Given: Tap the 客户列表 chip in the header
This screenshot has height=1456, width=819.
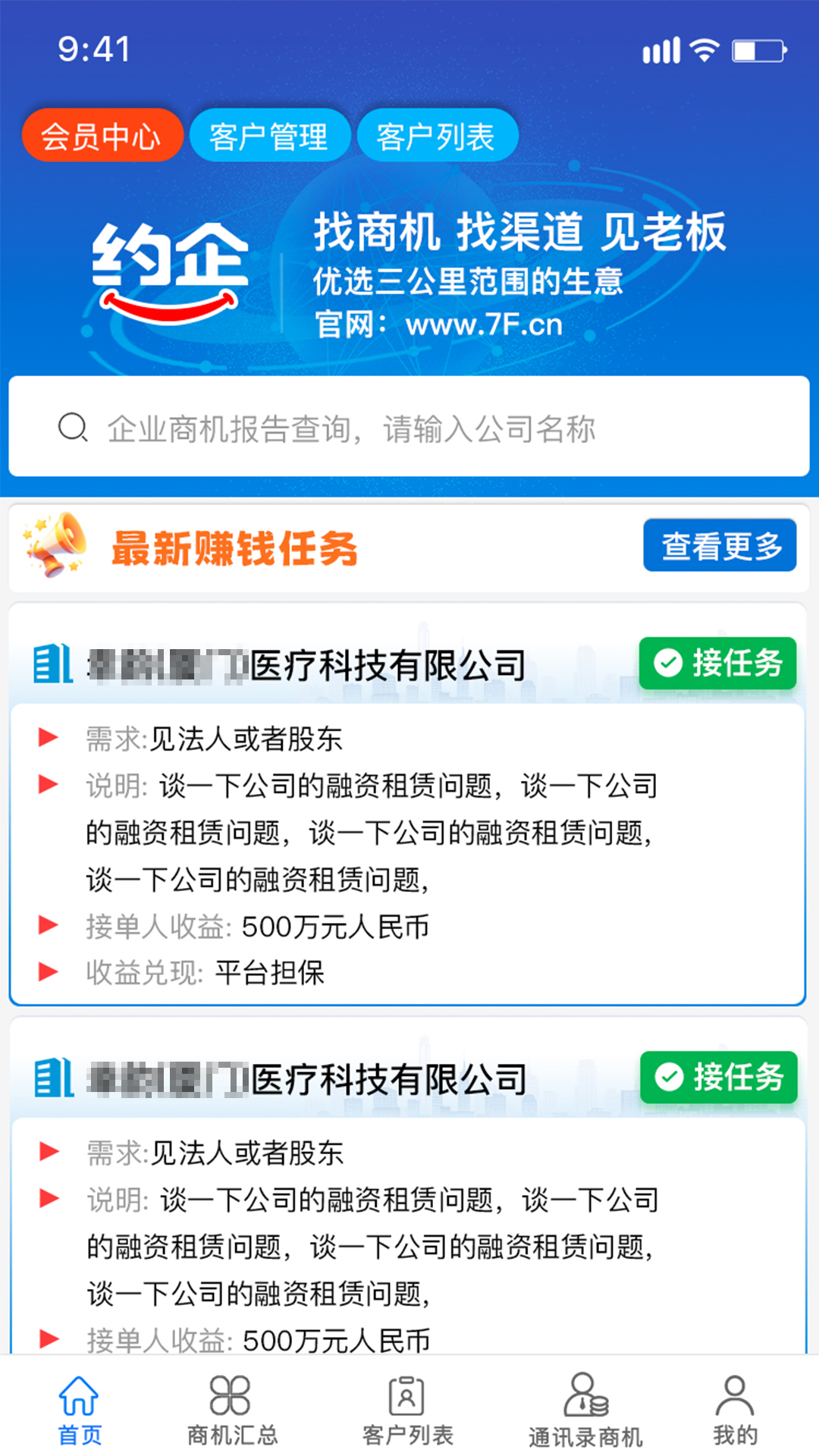Looking at the screenshot, I should (x=437, y=136).
